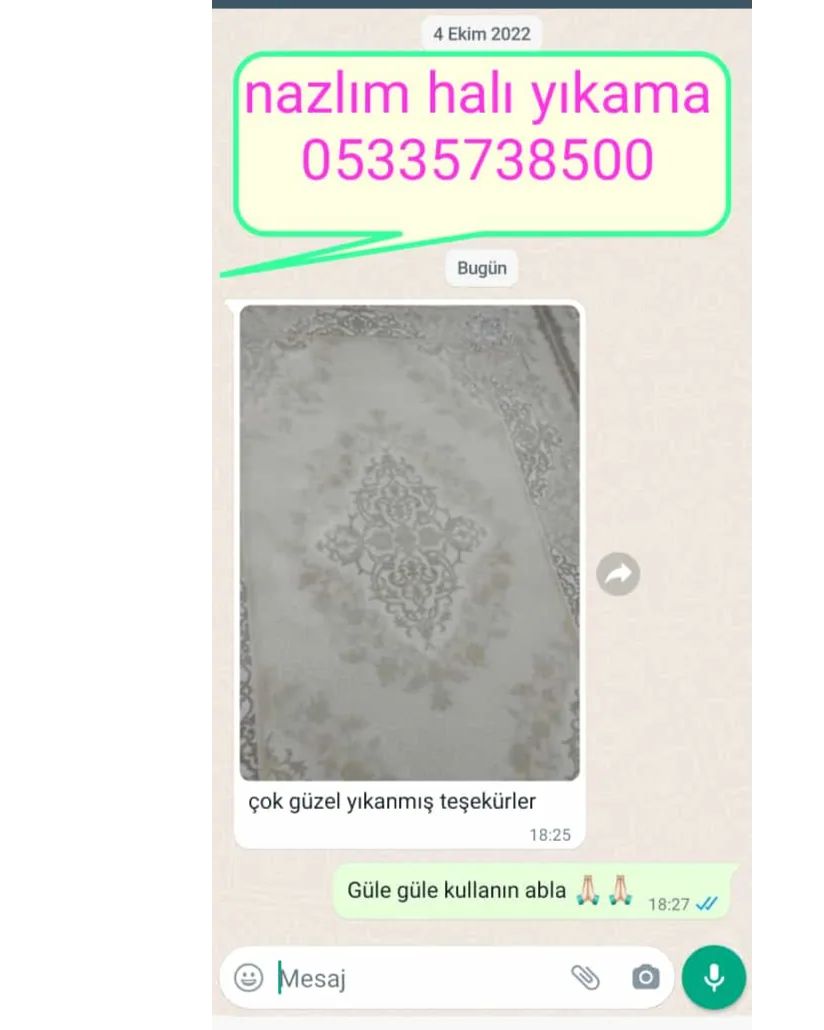Viewport: 824px width, 1030px height.
Task: Open the carpet photo sent at 18:25
Action: click(x=409, y=543)
